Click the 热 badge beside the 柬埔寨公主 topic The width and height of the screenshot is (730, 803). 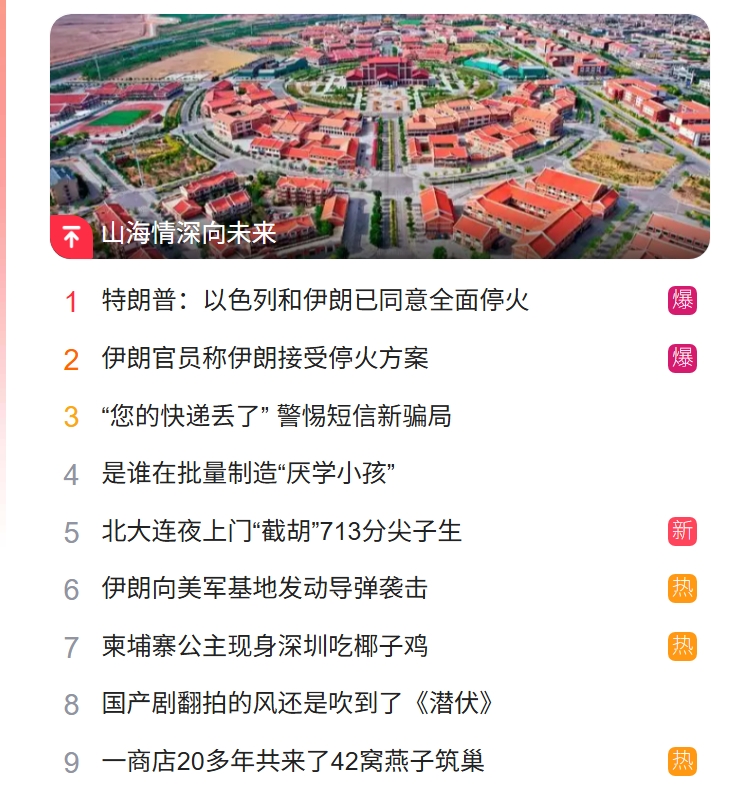(684, 647)
